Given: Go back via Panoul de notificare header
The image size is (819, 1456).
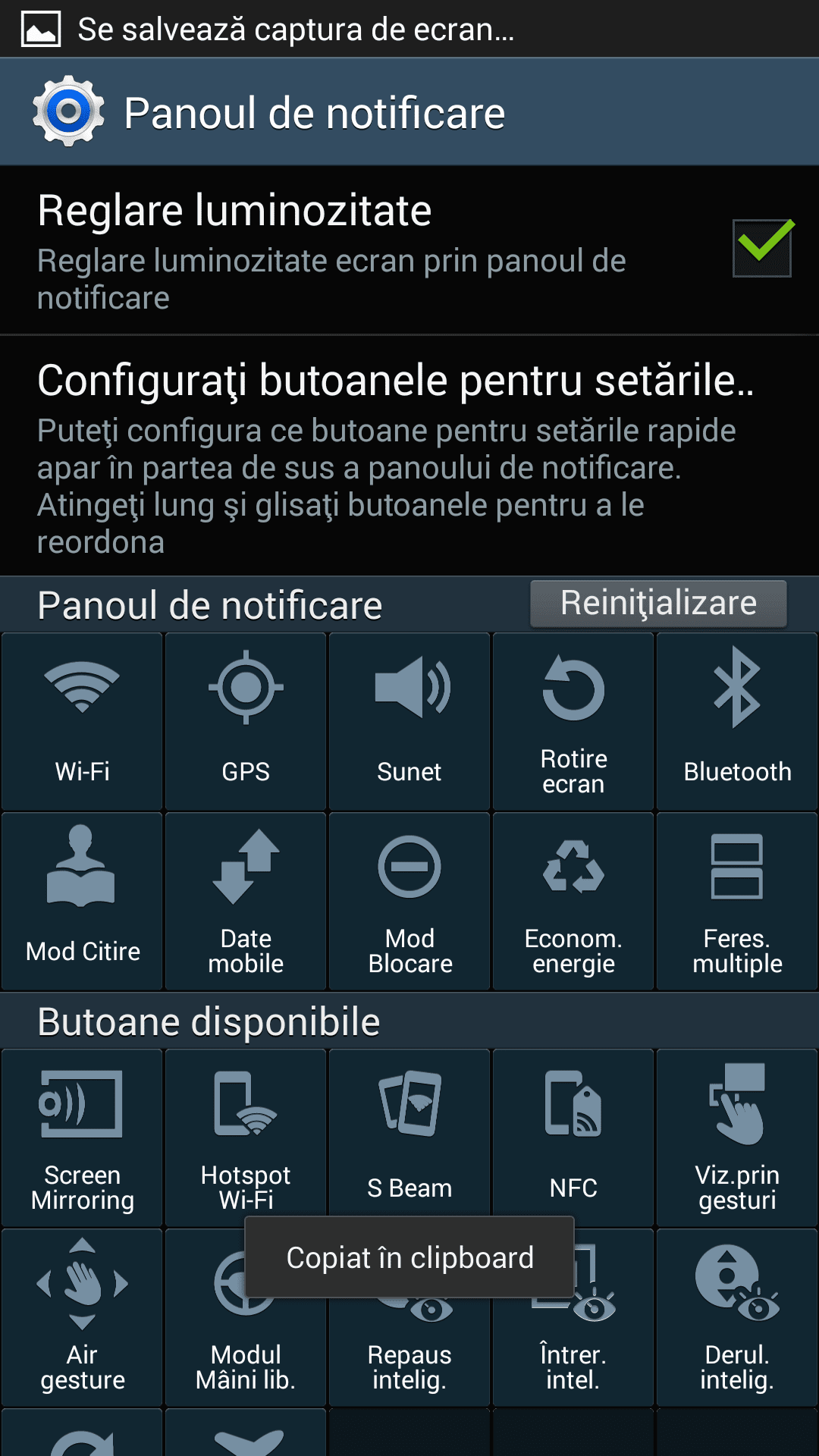Looking at the screenshot, I should [x=269, y=112].
